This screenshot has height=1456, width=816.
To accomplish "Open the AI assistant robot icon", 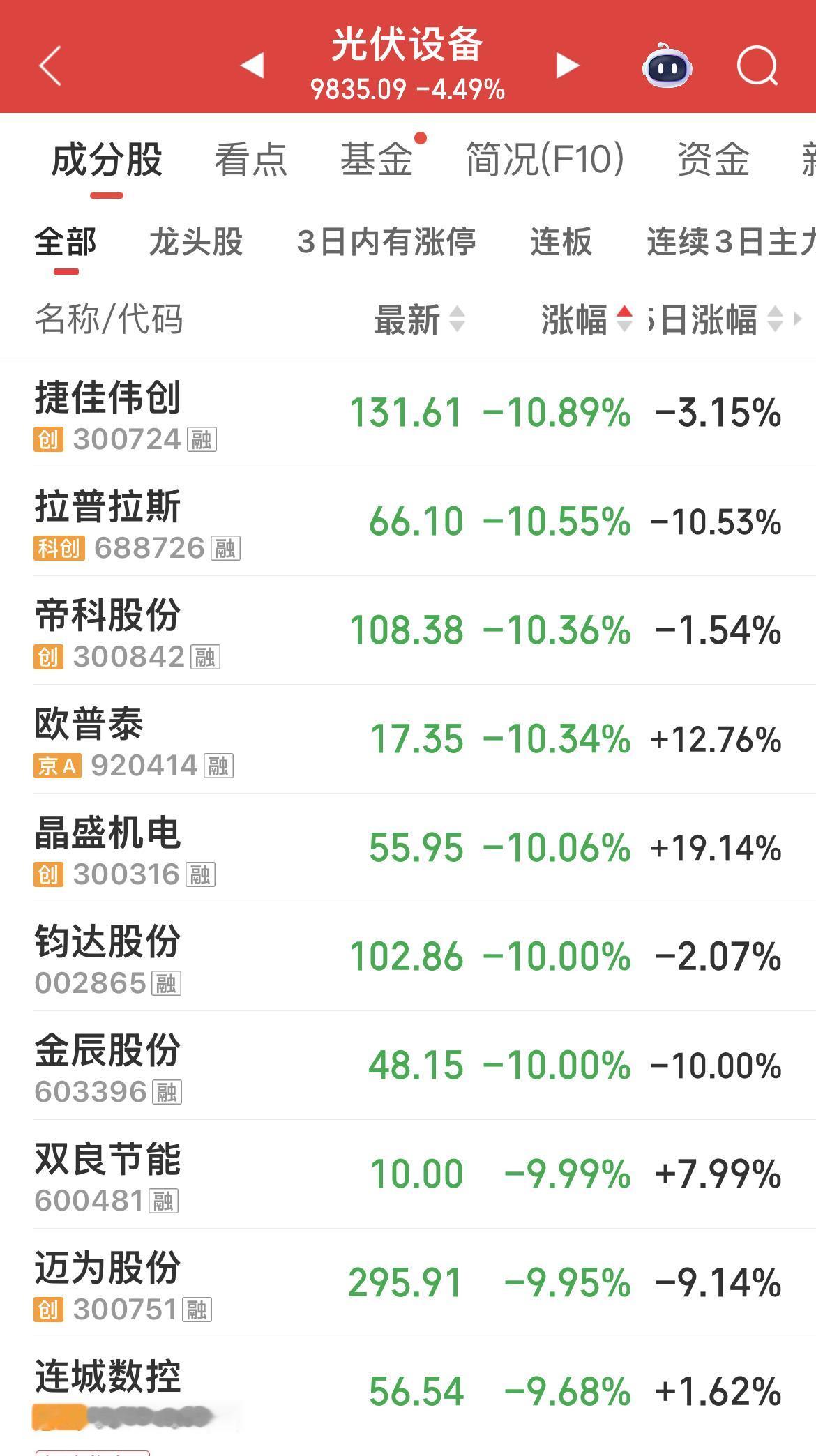I will (666, 66).
